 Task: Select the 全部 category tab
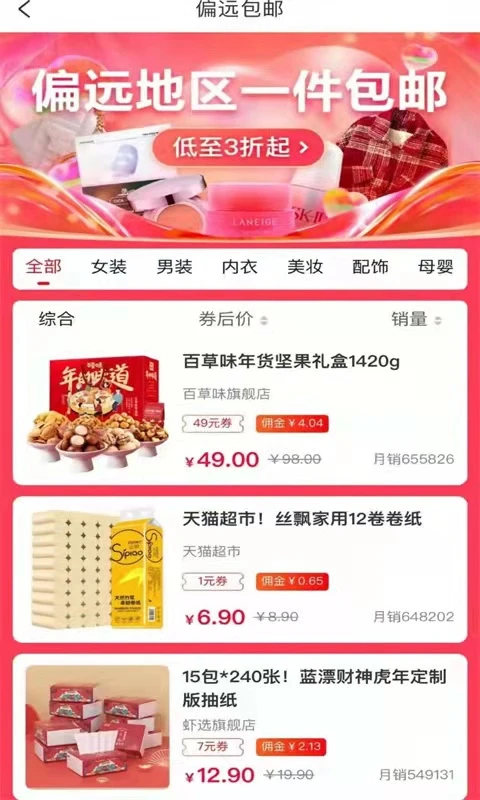pos(44,267)
